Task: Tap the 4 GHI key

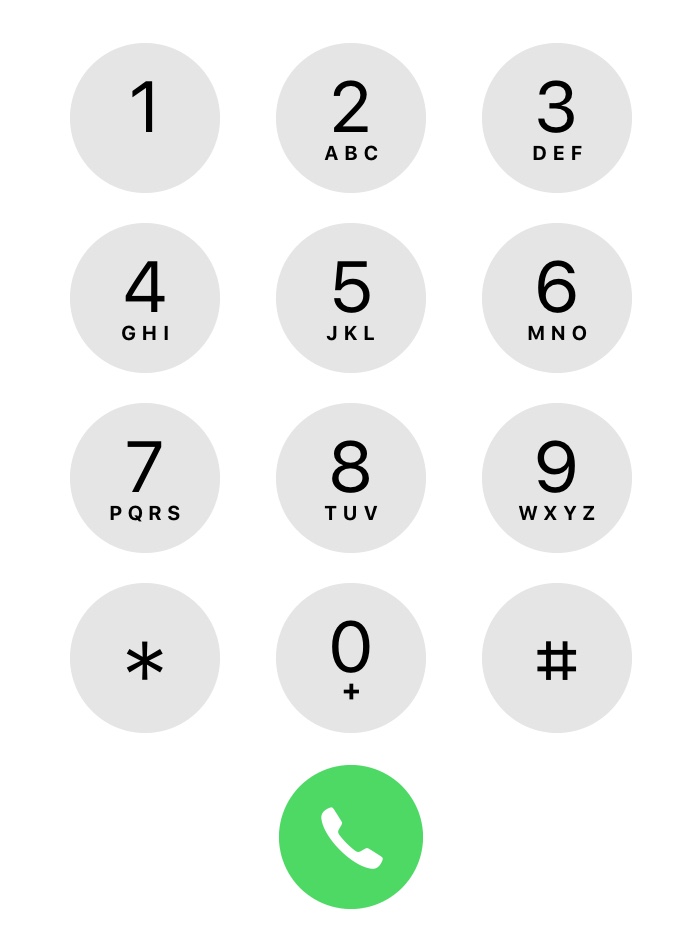Action: (x=145, y=298)
